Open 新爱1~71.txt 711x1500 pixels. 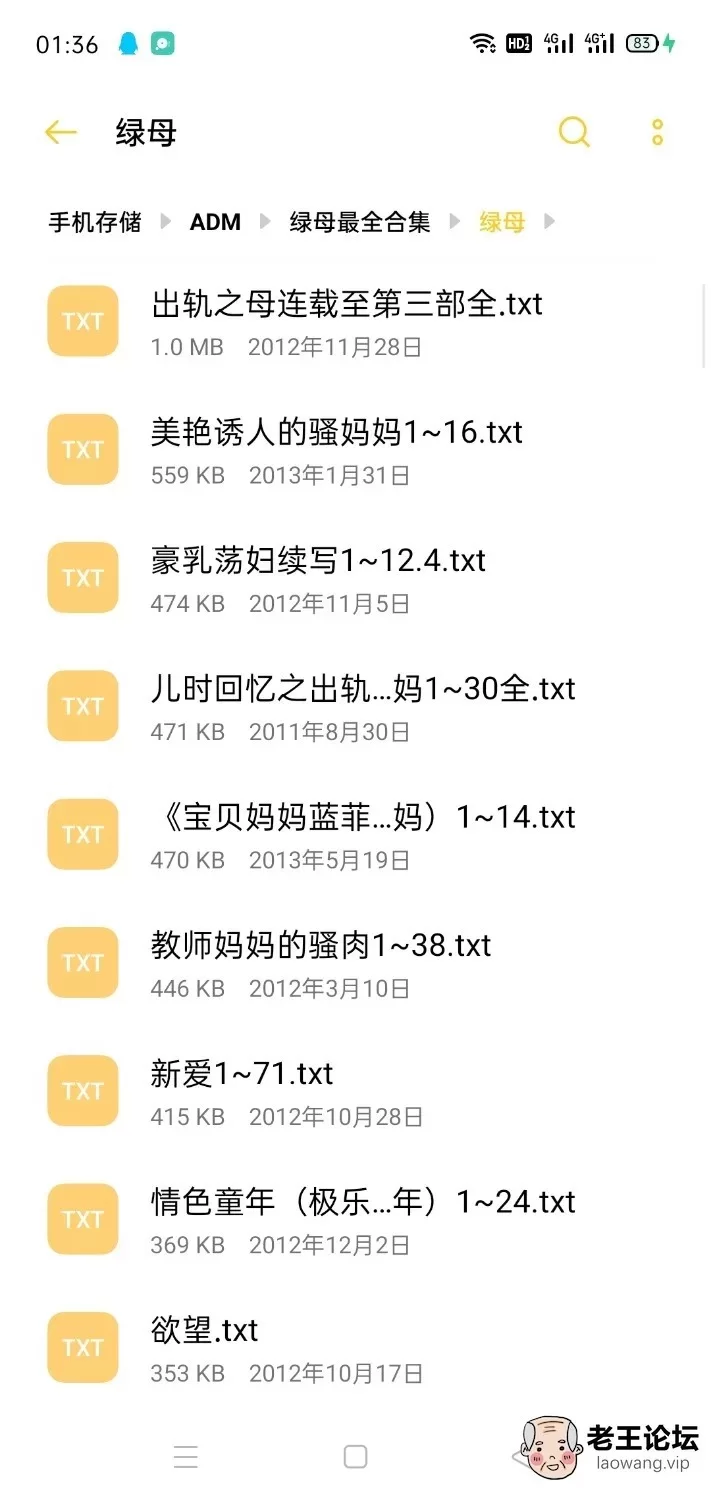click(x=242, y=1089)
